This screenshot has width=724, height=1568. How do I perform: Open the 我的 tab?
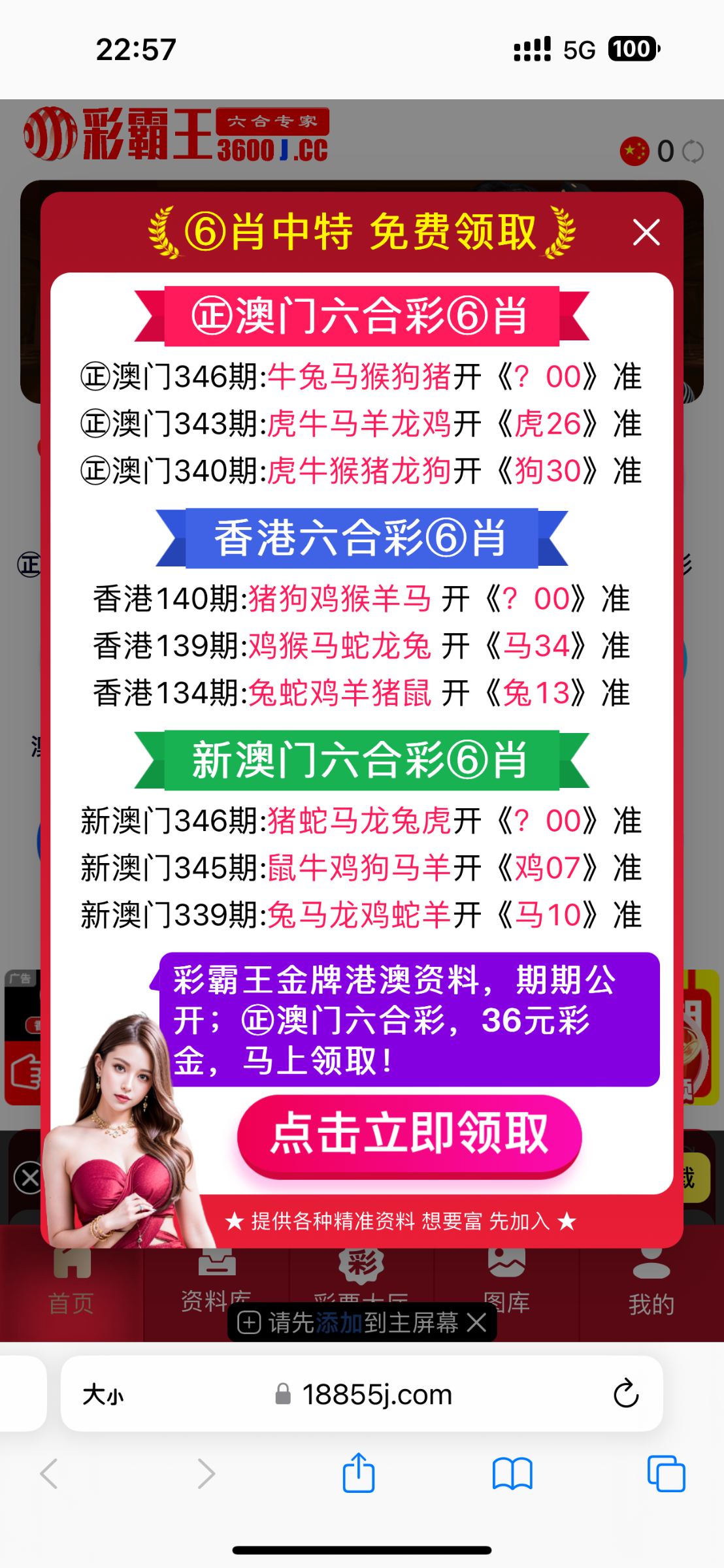click(651, 1281)
